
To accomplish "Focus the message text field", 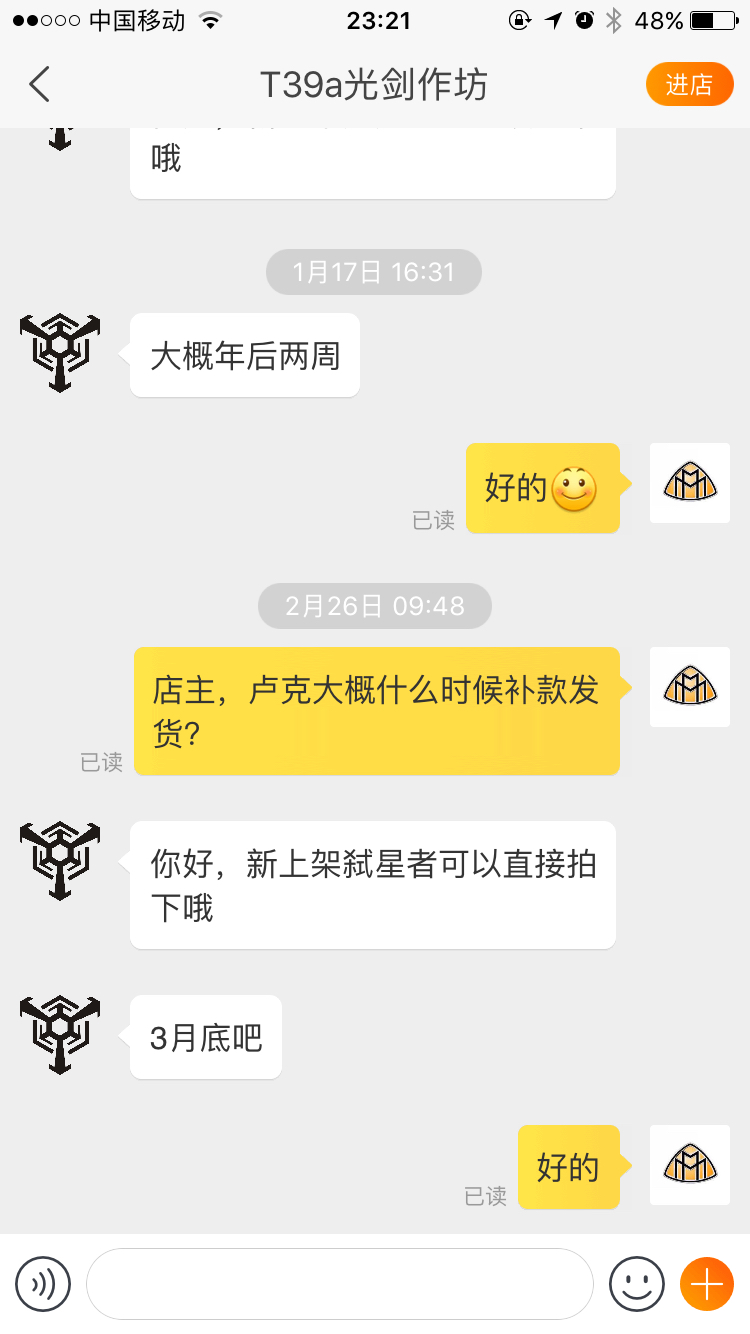I will tap(340, 1283).
